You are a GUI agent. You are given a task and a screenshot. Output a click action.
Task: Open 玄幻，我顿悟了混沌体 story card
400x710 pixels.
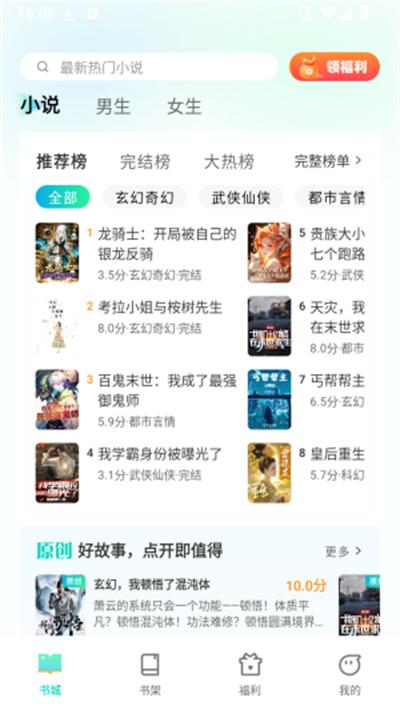coord(181,605)
